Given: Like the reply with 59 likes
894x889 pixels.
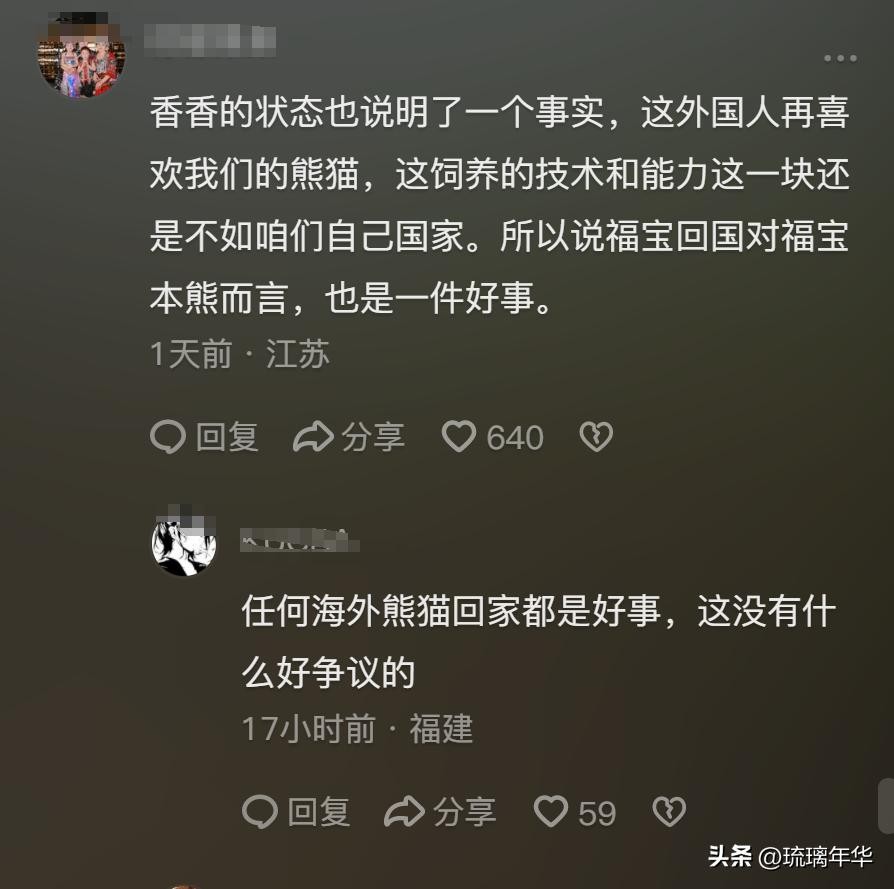Looking at the screenshot, I should click(551, 811).
